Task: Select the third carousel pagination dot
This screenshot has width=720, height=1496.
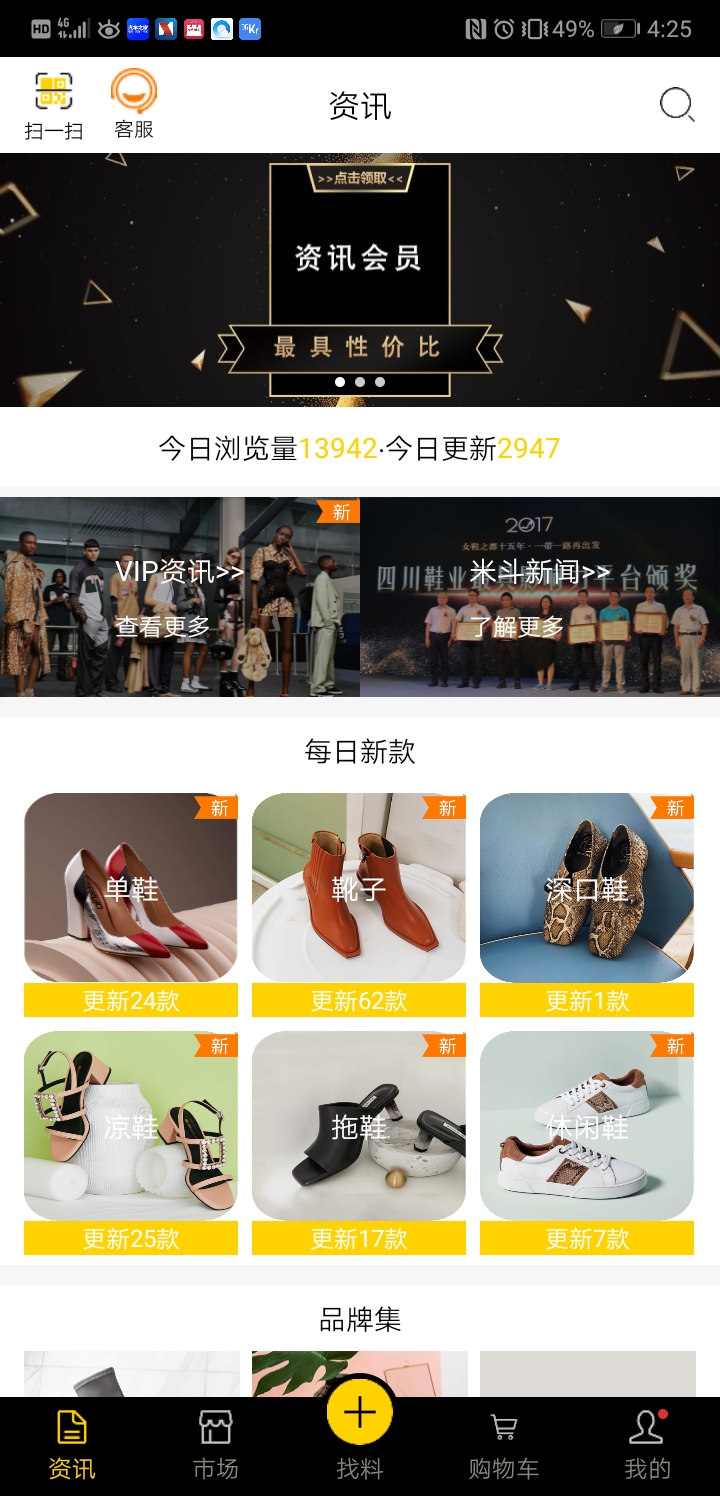Action: coord(379,382)
